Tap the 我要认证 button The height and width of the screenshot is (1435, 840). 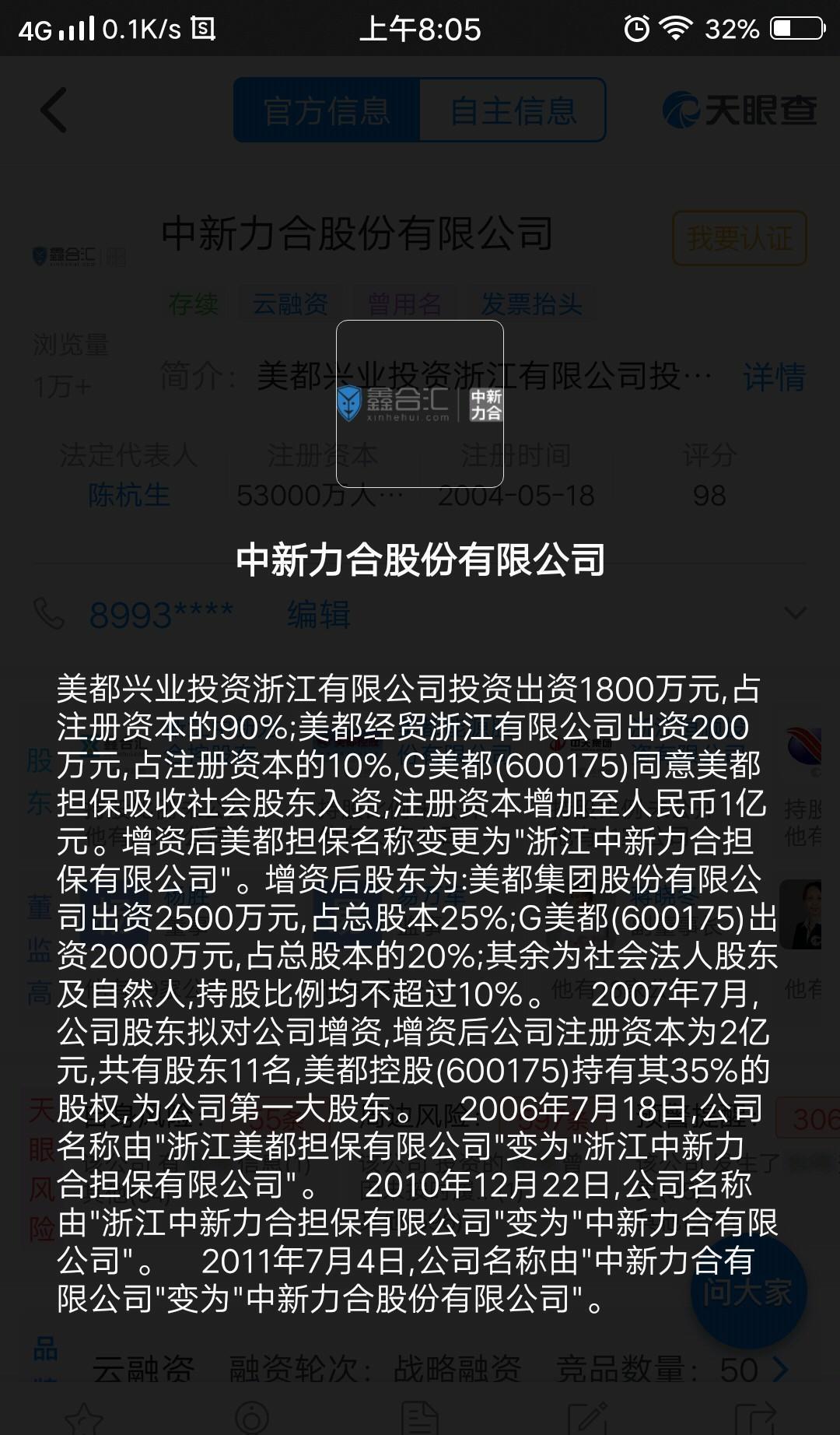coord(737,239)
